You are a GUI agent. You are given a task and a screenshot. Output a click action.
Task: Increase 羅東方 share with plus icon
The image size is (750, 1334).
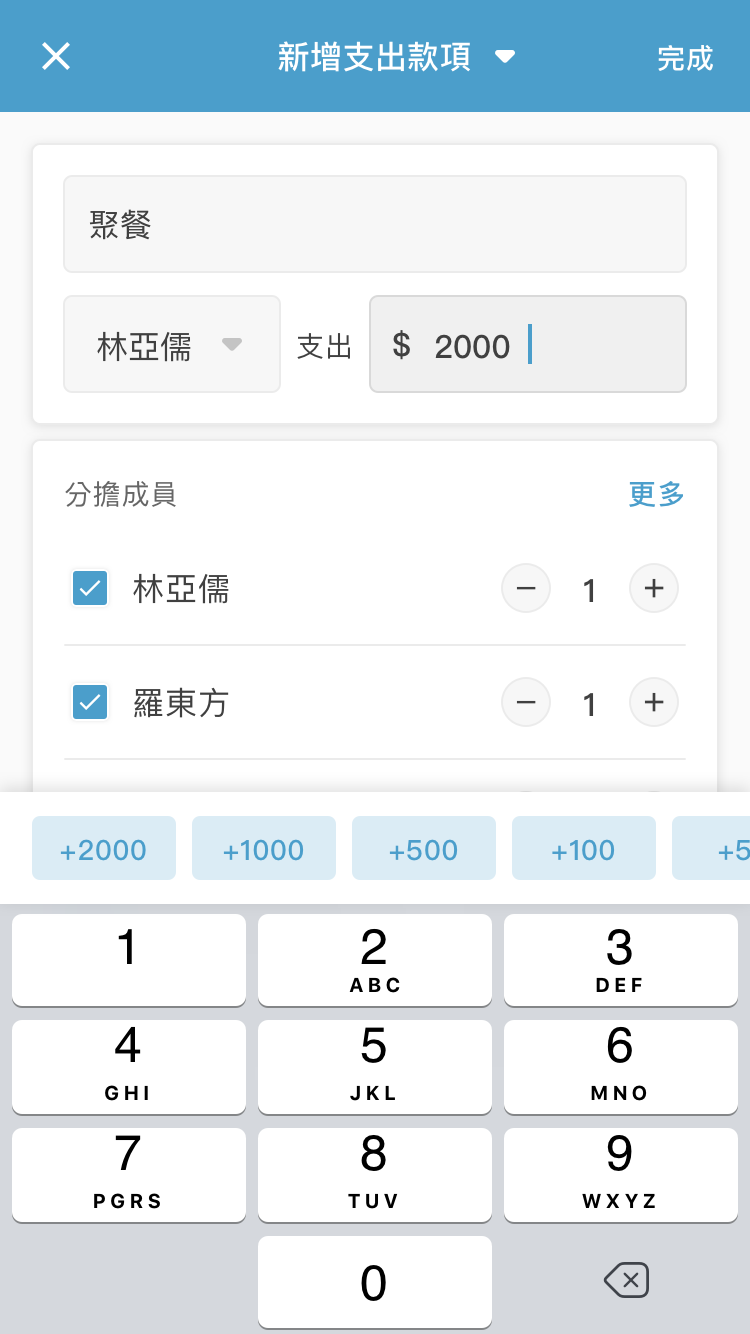pyautogui.click(x=653, y=702)
